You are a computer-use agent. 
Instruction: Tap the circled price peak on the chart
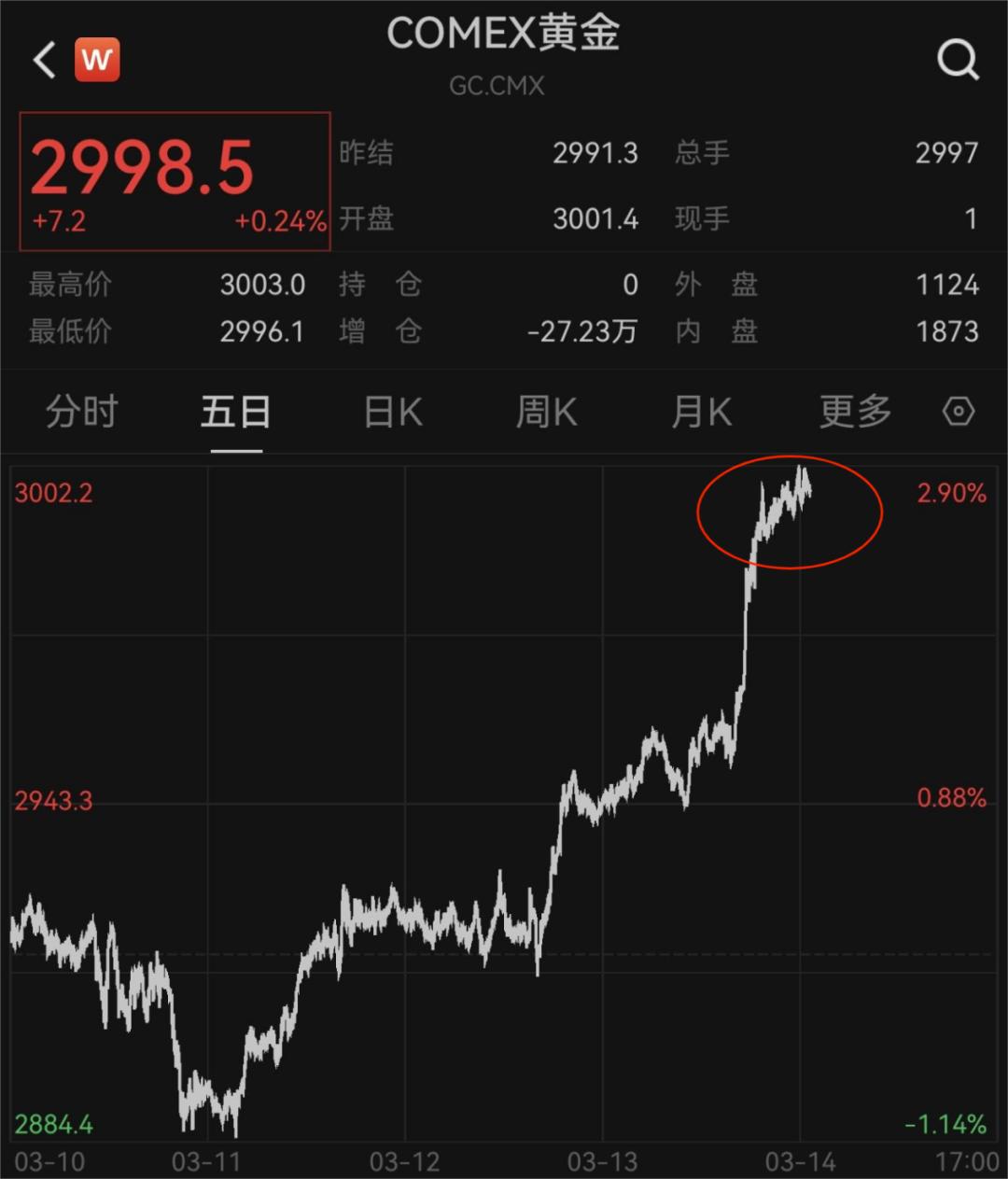point(791,512)
